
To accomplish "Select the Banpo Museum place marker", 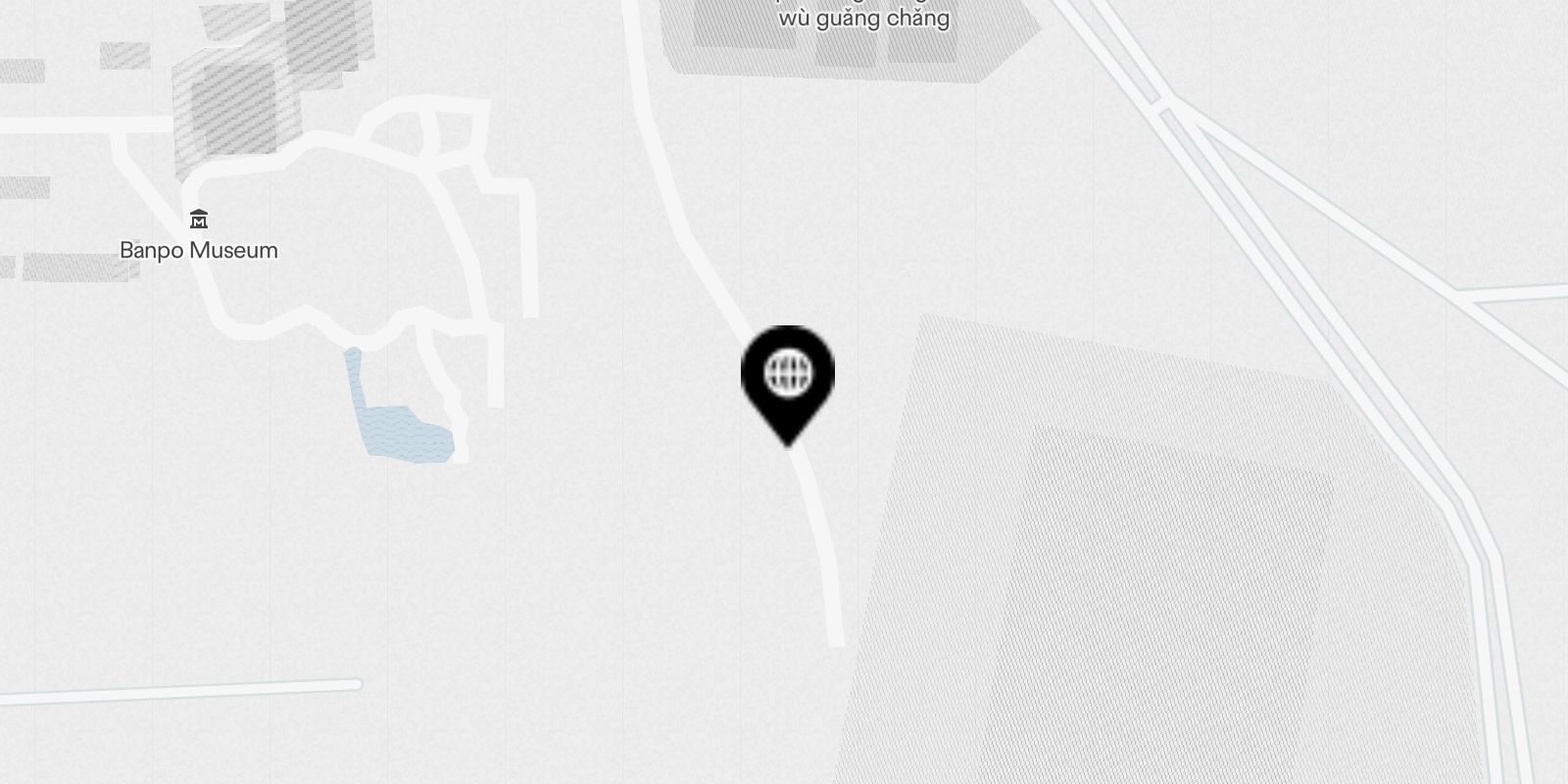I will [199, 220].
